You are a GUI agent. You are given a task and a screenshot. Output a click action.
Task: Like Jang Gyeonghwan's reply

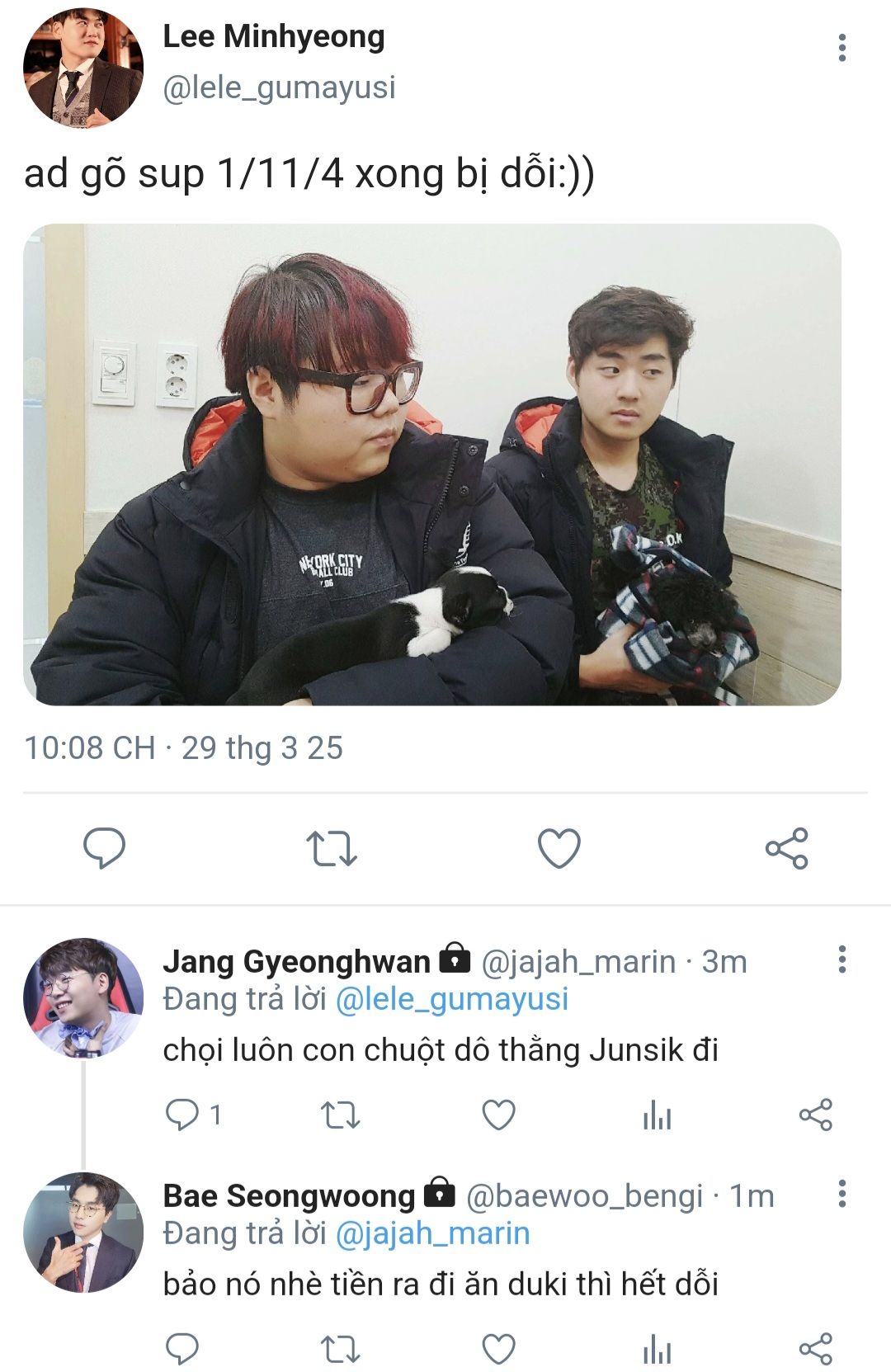tap(498, 1115)
